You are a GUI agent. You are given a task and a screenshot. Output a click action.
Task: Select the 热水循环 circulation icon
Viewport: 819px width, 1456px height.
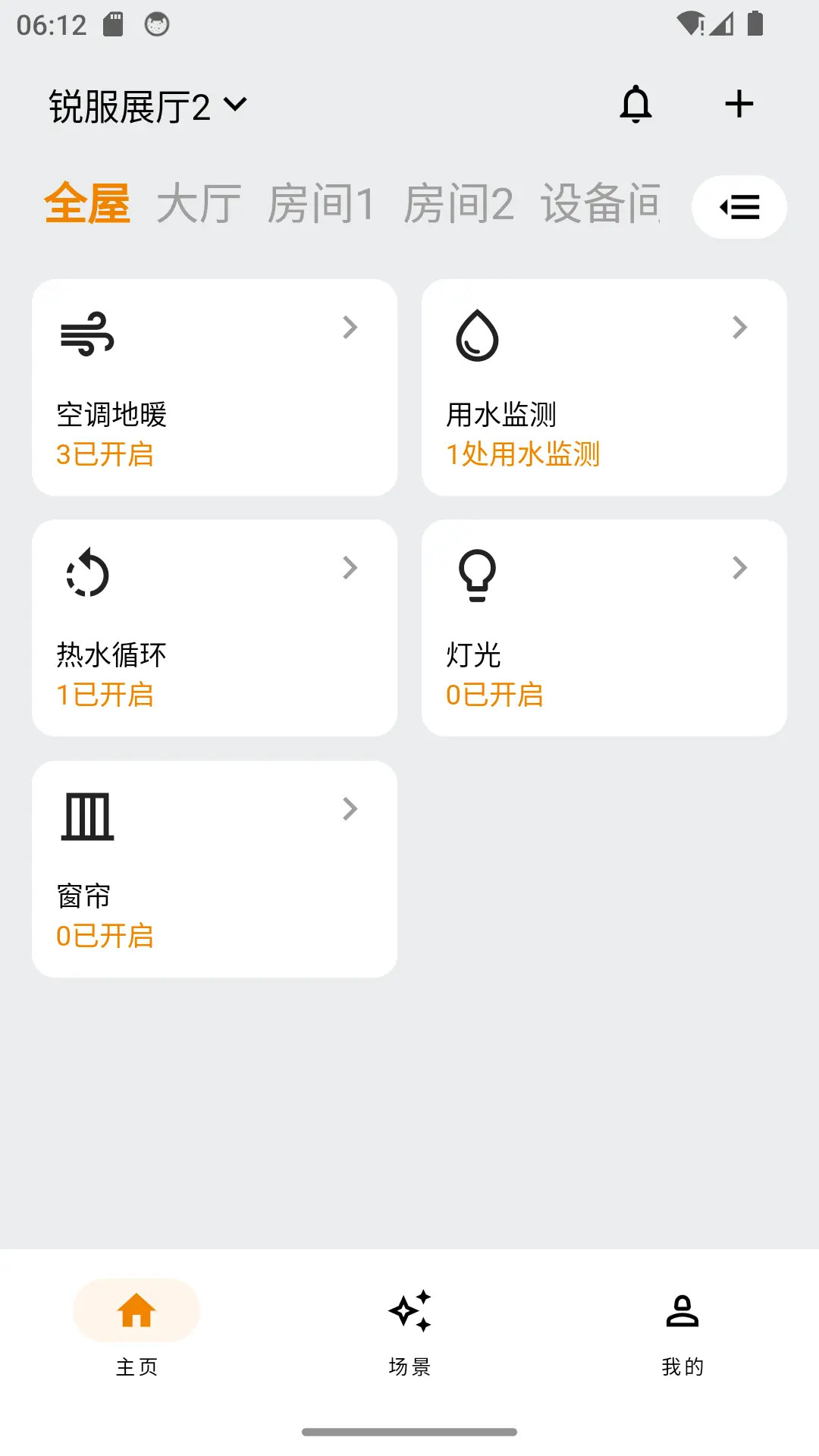pos(86,574)
